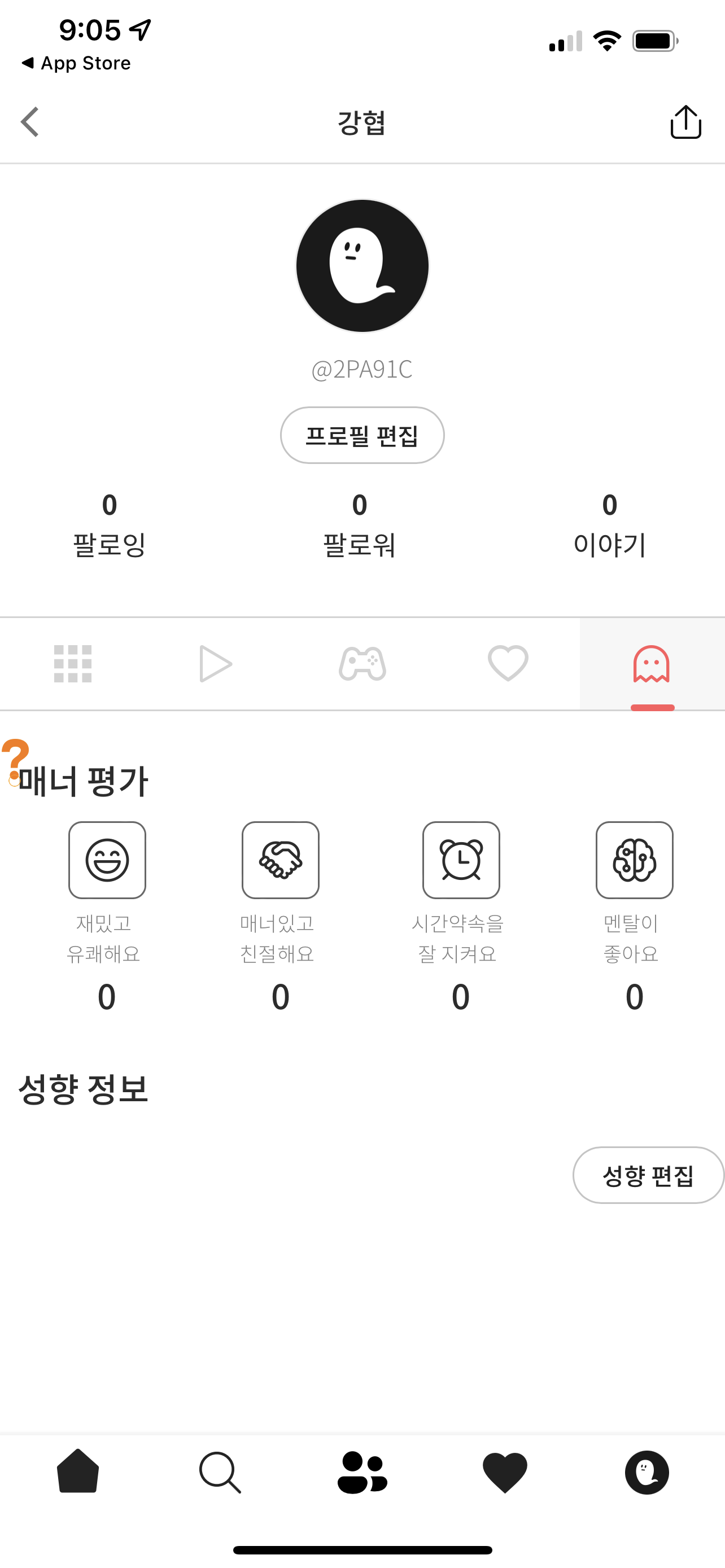The image size is (725, 1568).
Task: Go back using the top-left arrow
Action: coord(30,122)
